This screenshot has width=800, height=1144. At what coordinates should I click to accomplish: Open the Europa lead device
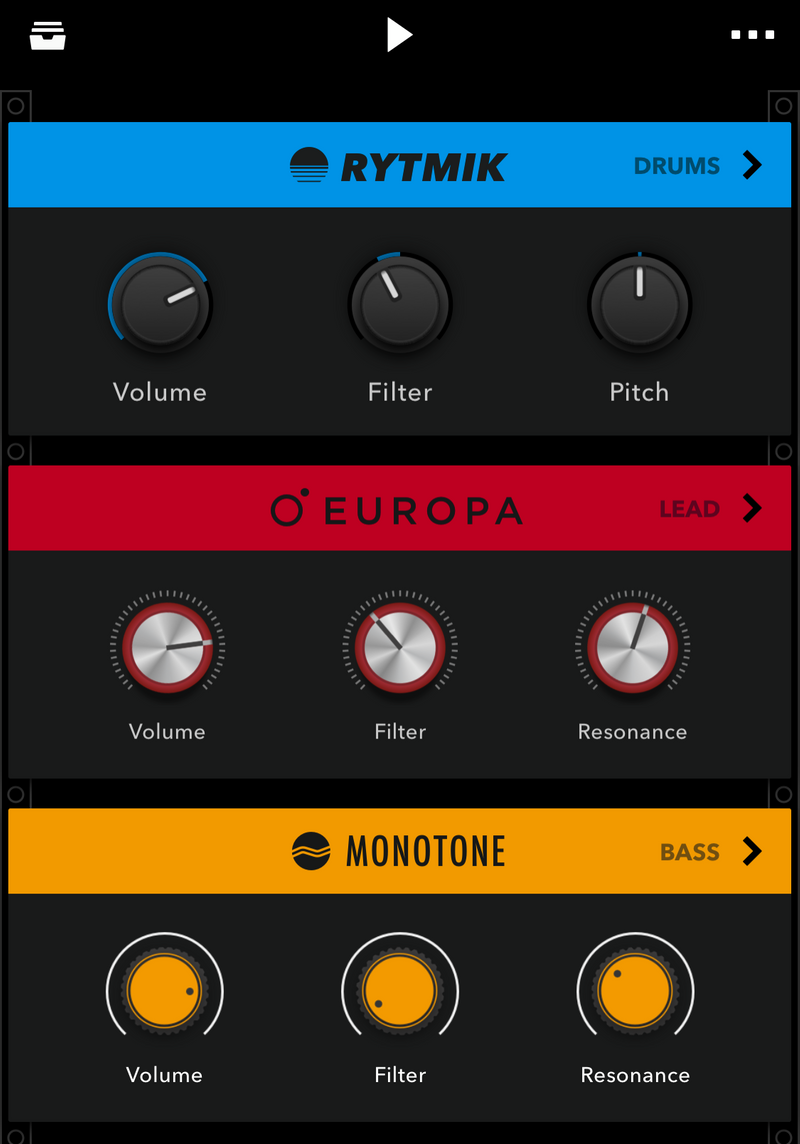tap(751, 508)
